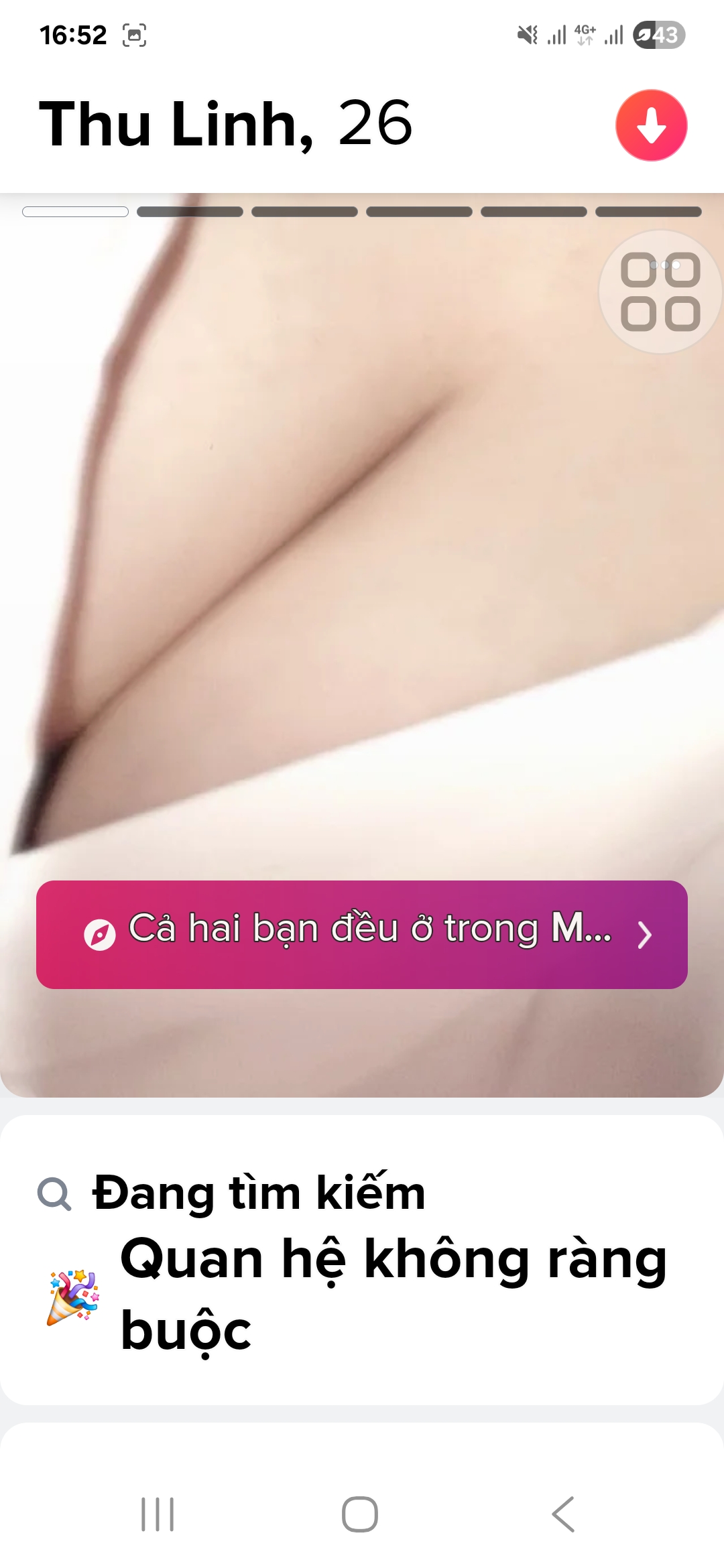Go back using the system back button
This screenshot has height=1568, width=724.
click(x=563, y=1514)
